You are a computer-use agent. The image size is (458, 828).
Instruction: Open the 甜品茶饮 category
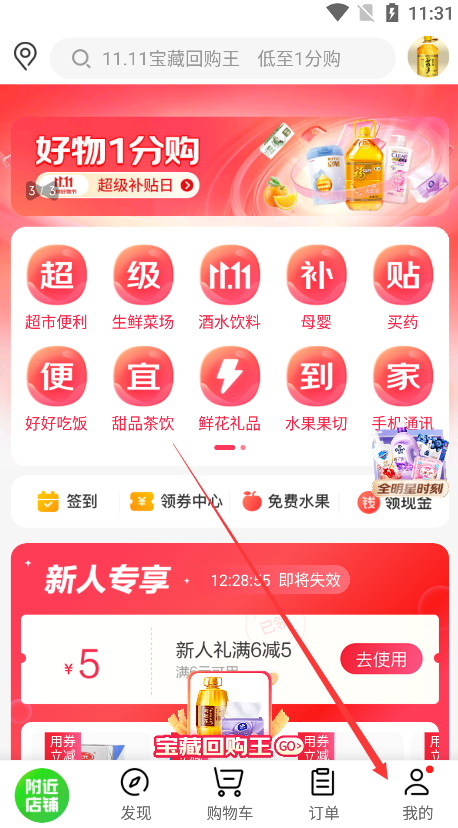point(143,389)
